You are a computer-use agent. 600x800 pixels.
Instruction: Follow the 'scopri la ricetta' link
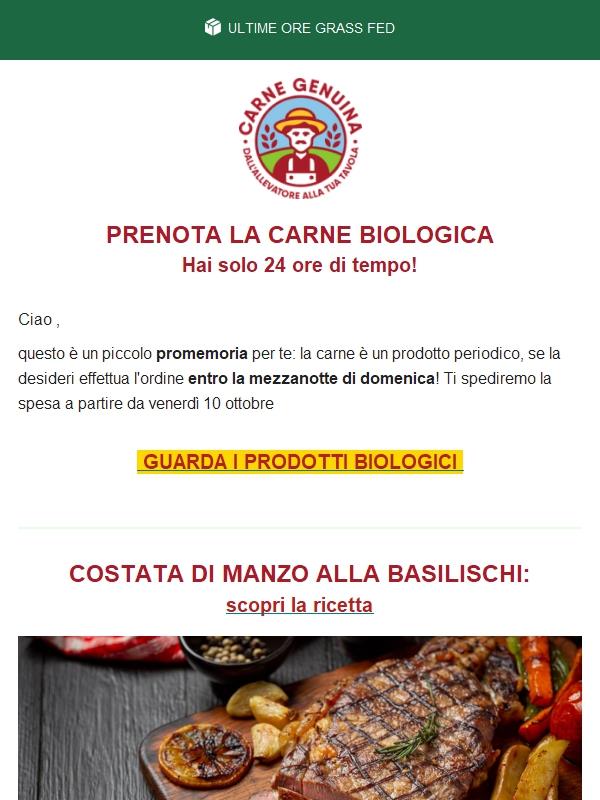(299, 606)
